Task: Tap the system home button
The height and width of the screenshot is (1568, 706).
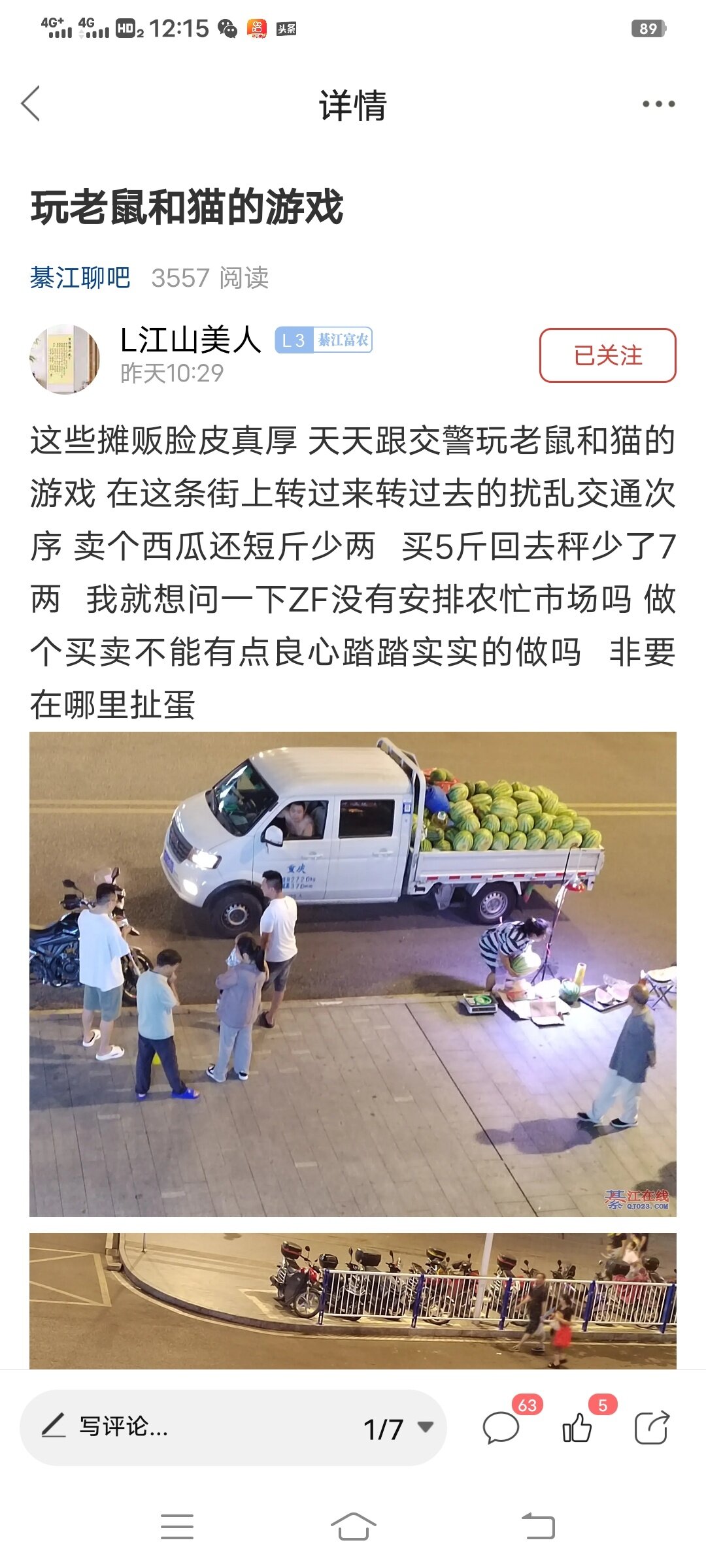Action: [x=353, y=1526]
